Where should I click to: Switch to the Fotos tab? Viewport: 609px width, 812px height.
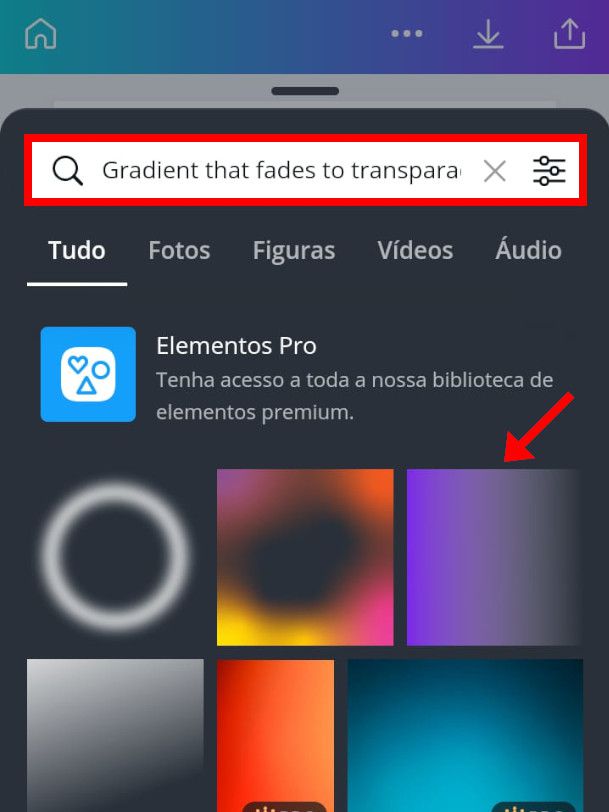tap(179, 251)
